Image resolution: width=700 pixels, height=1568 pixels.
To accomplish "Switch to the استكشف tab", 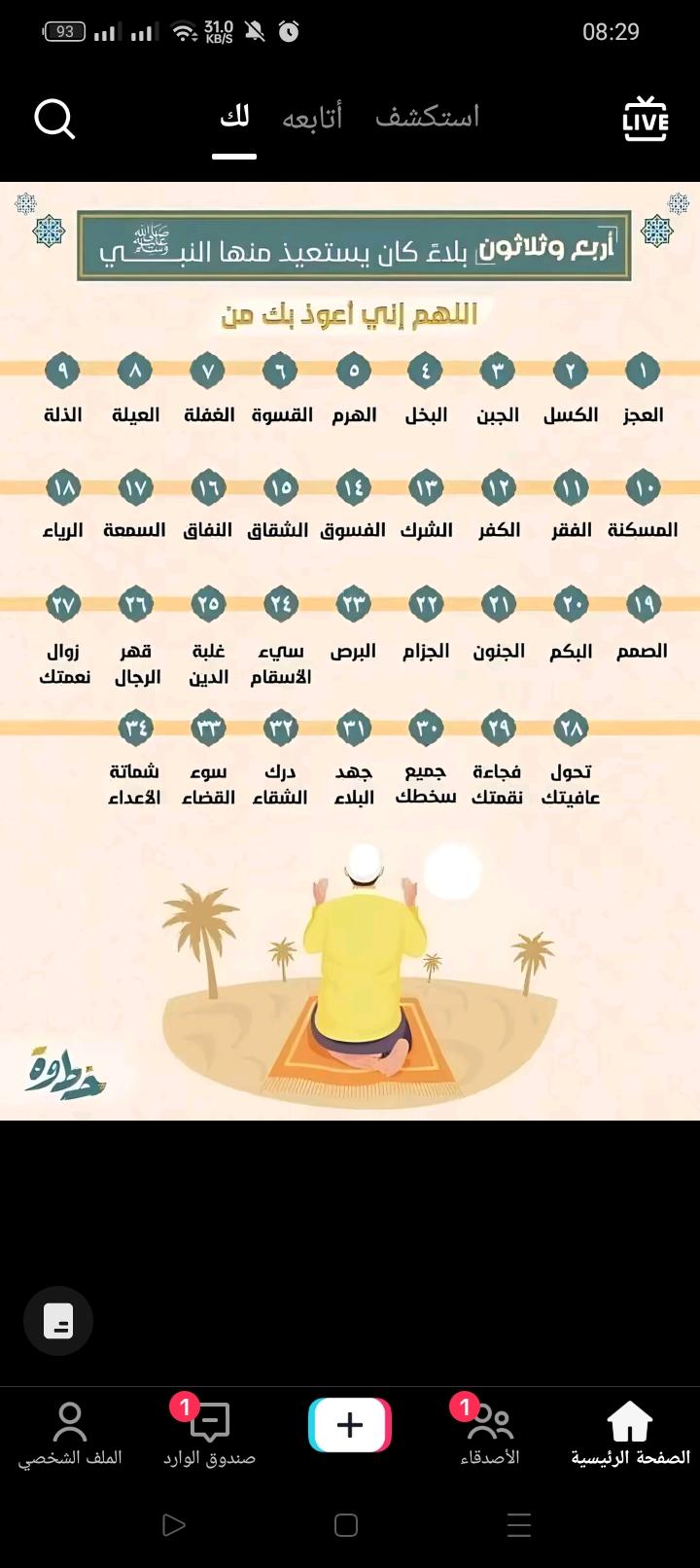I will [x=428, y=118].
